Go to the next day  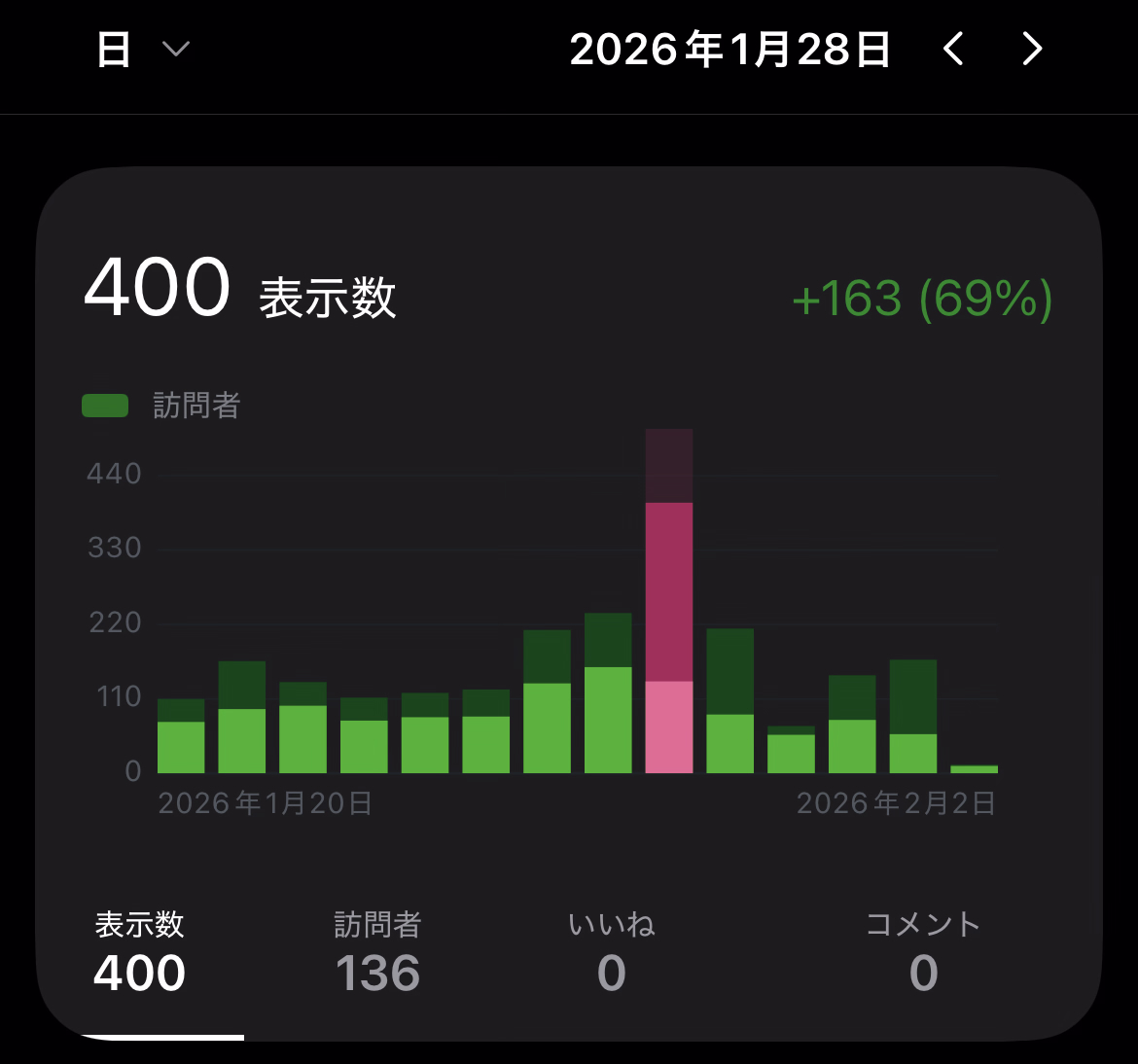[1032, 49]
